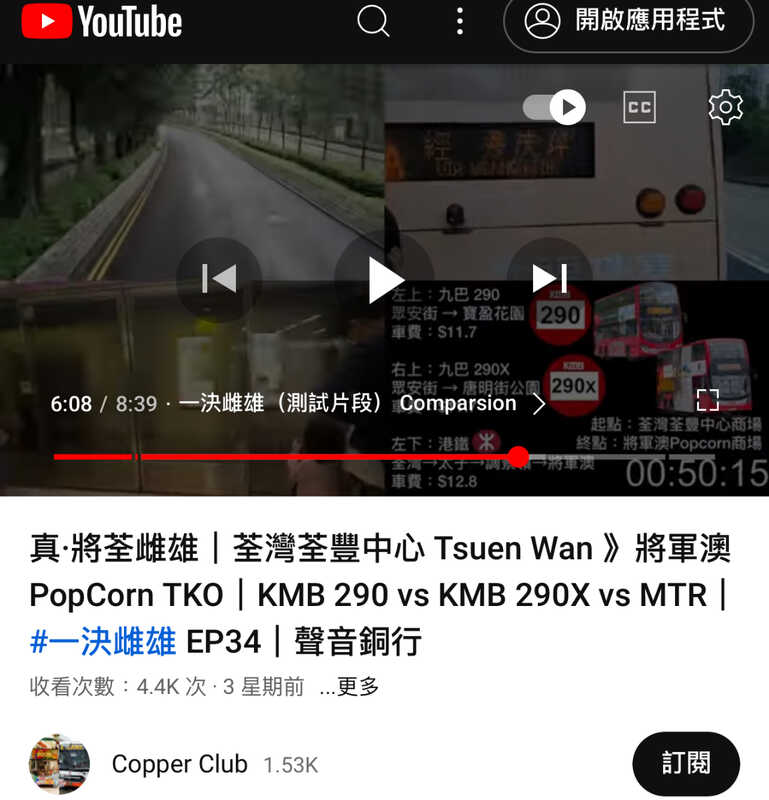Subscribe with the 訂閱 button
The width and height of the screenshot is (769, 800).
tap(686, 764)
